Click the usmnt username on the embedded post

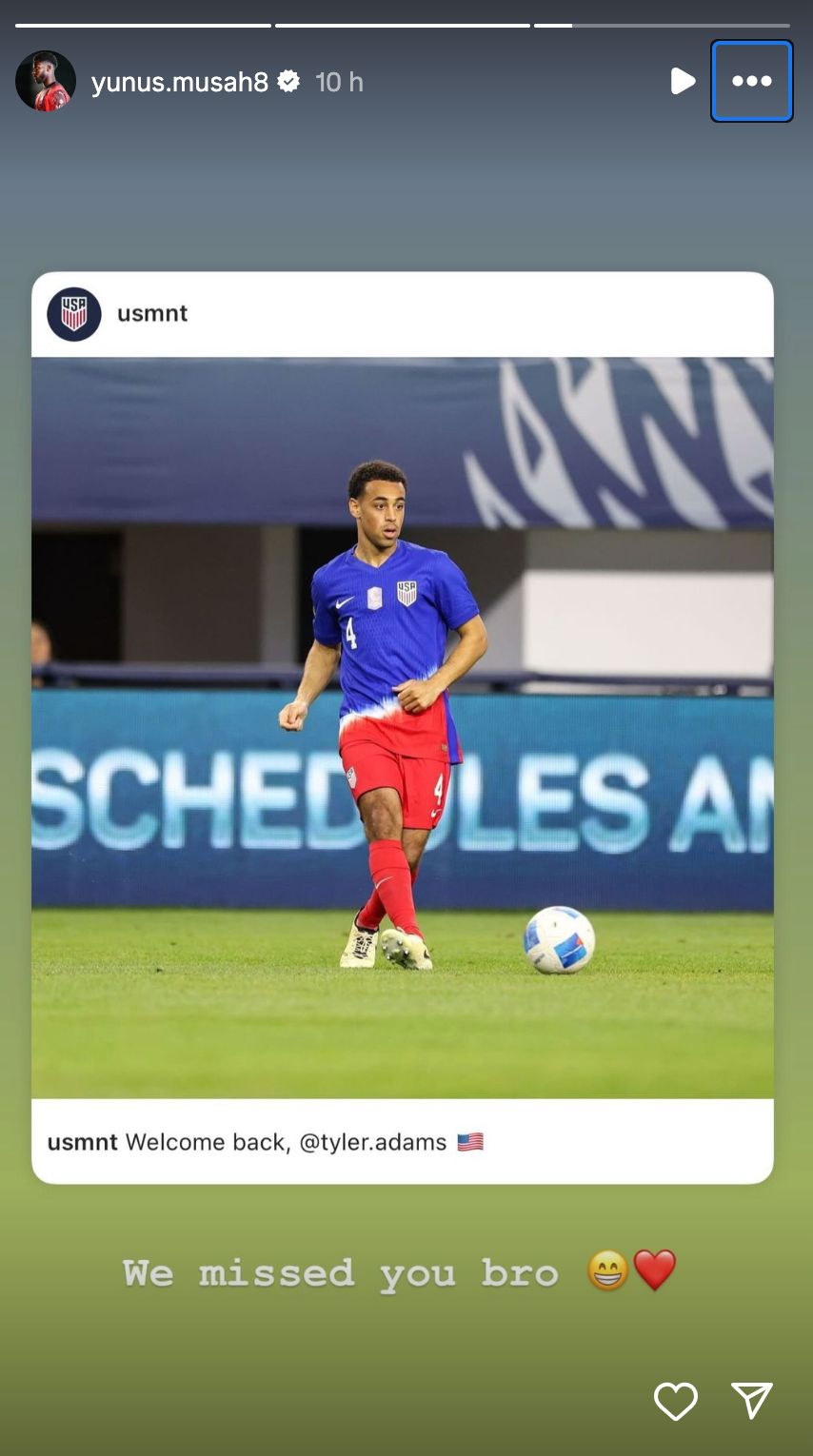pyautogui.click(x=152, y=315)
